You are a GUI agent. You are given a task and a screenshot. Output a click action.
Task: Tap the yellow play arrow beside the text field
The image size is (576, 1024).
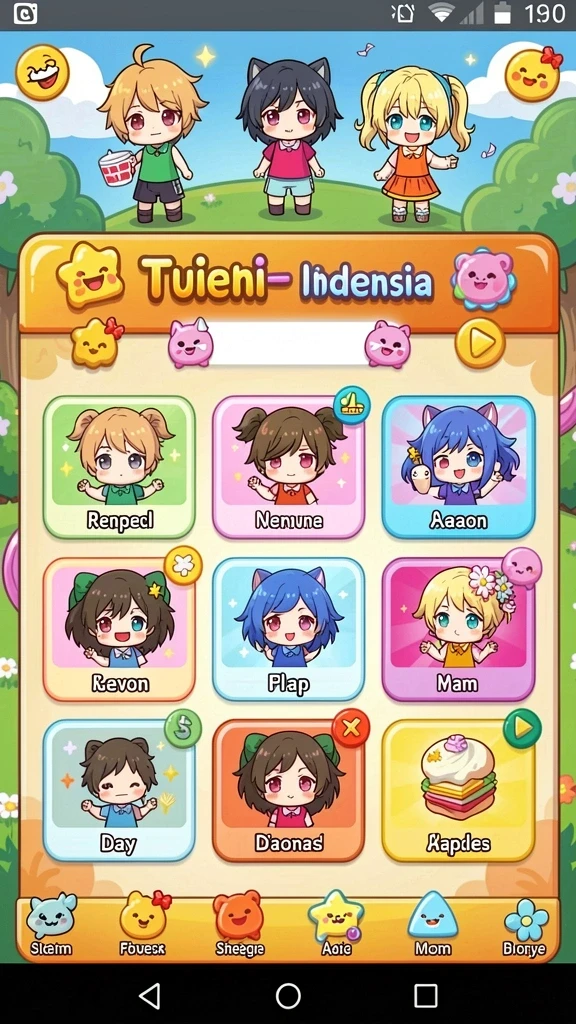(x=480, y=344)
